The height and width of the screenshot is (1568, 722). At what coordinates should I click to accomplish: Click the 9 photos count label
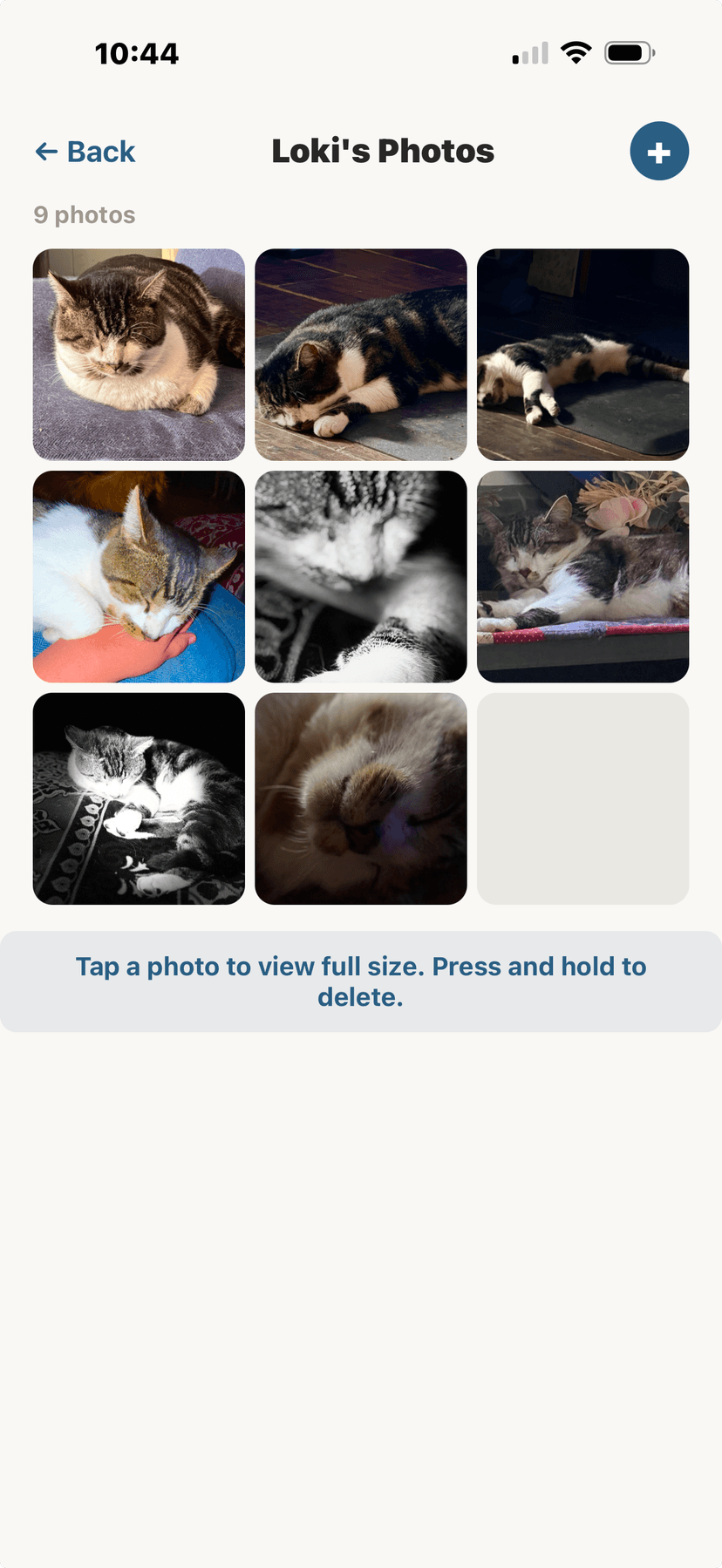[x=84, y=214]
